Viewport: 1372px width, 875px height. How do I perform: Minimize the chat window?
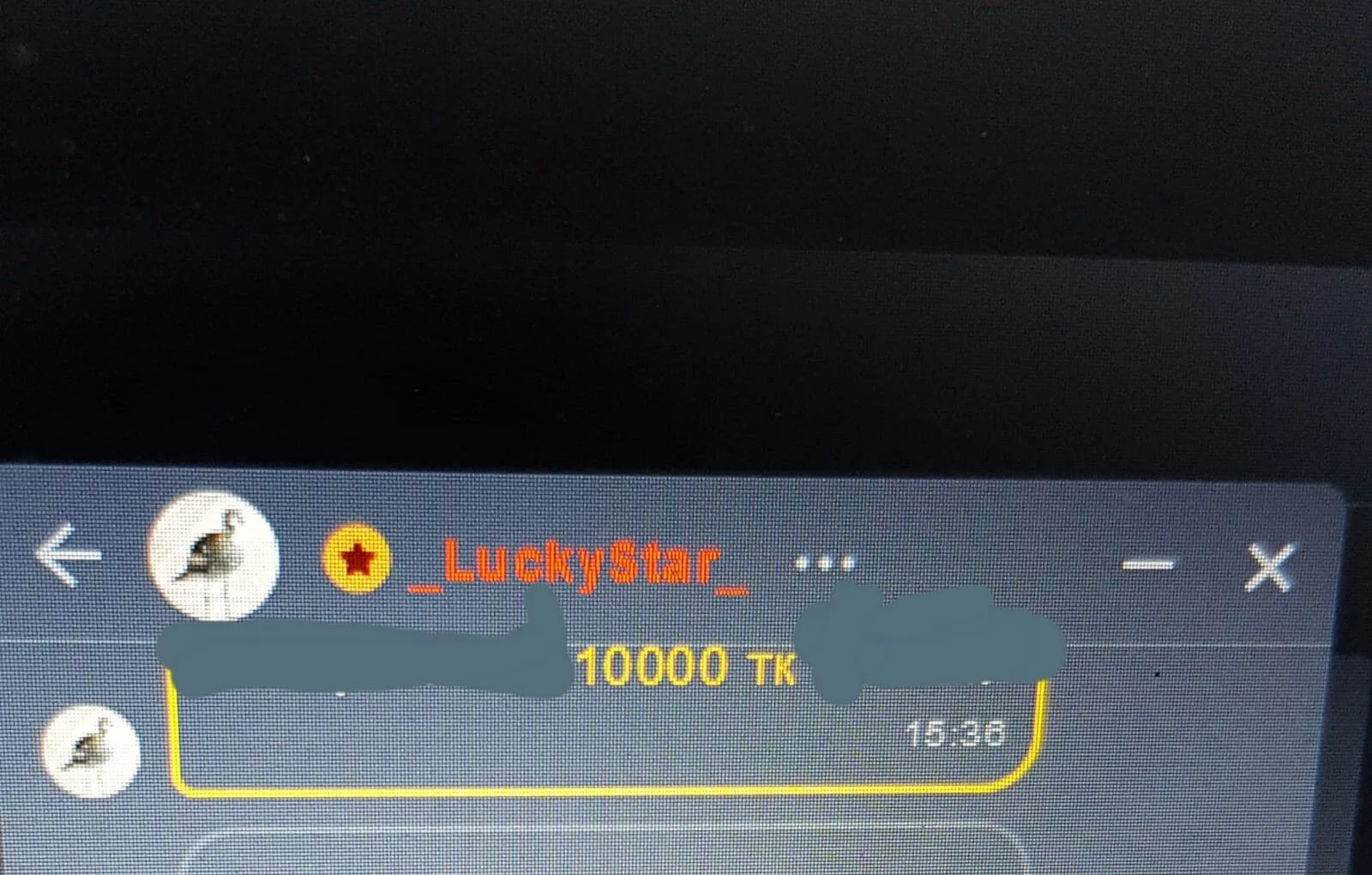(1147, 564)
